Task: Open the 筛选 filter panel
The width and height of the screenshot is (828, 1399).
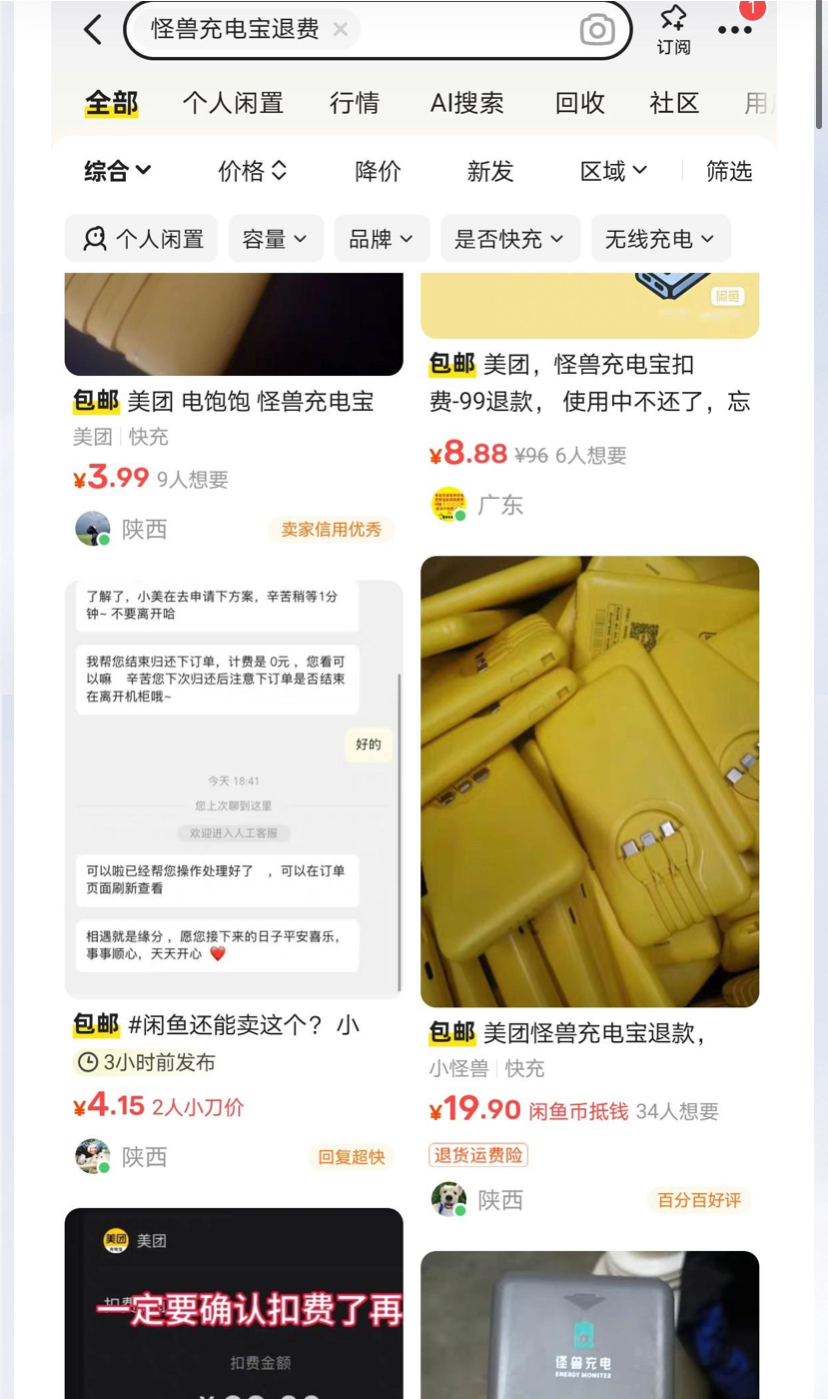Action: 729,171
